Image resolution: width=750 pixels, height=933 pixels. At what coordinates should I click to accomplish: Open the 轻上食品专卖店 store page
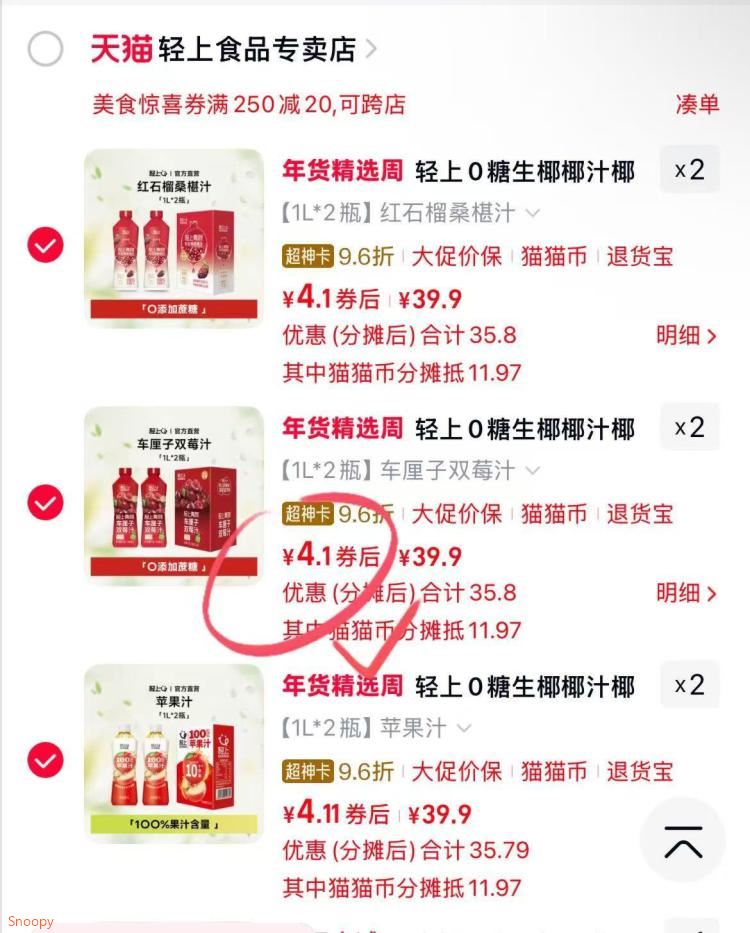tap(258, 49)
